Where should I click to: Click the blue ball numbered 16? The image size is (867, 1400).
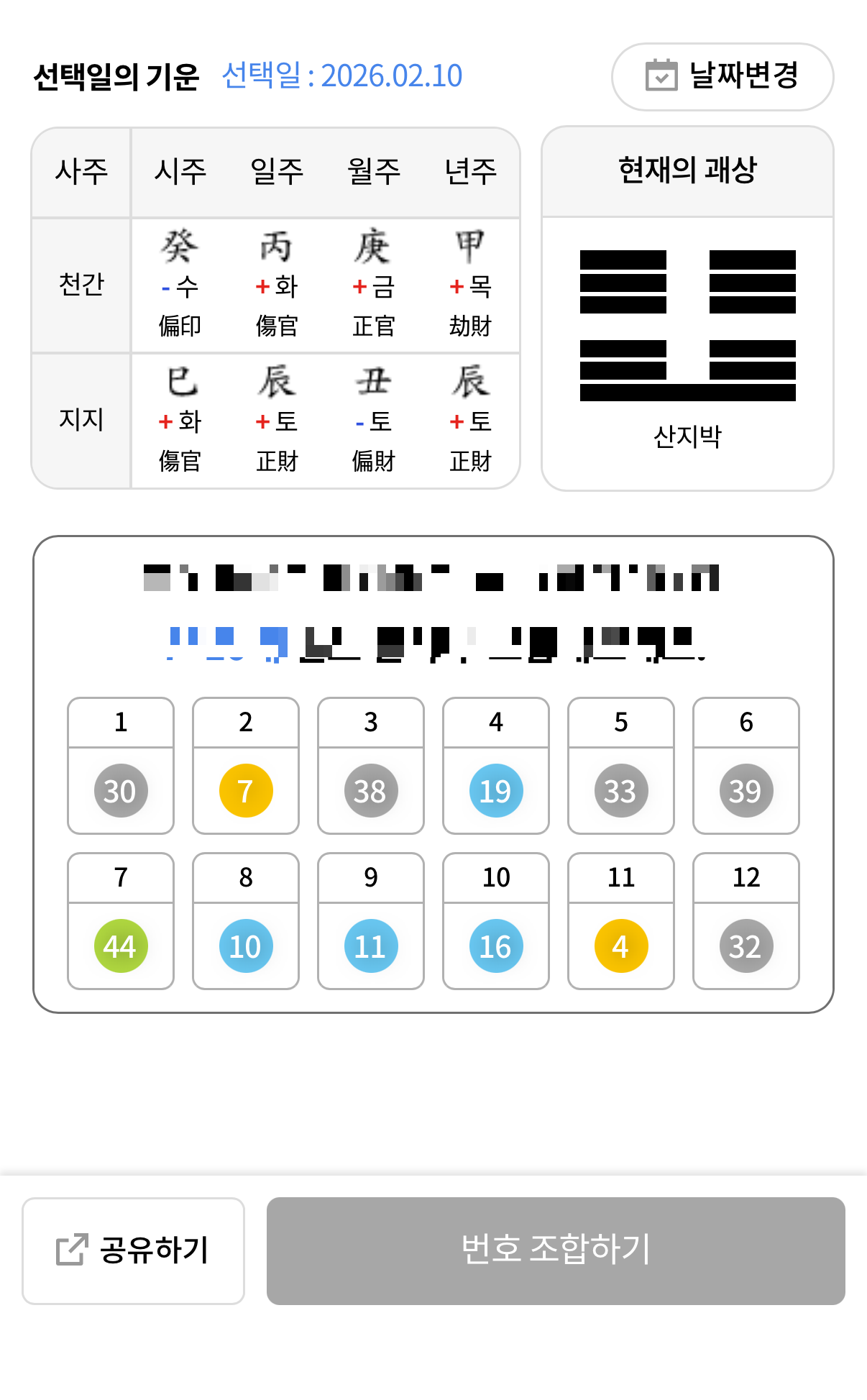coord(495,946)
